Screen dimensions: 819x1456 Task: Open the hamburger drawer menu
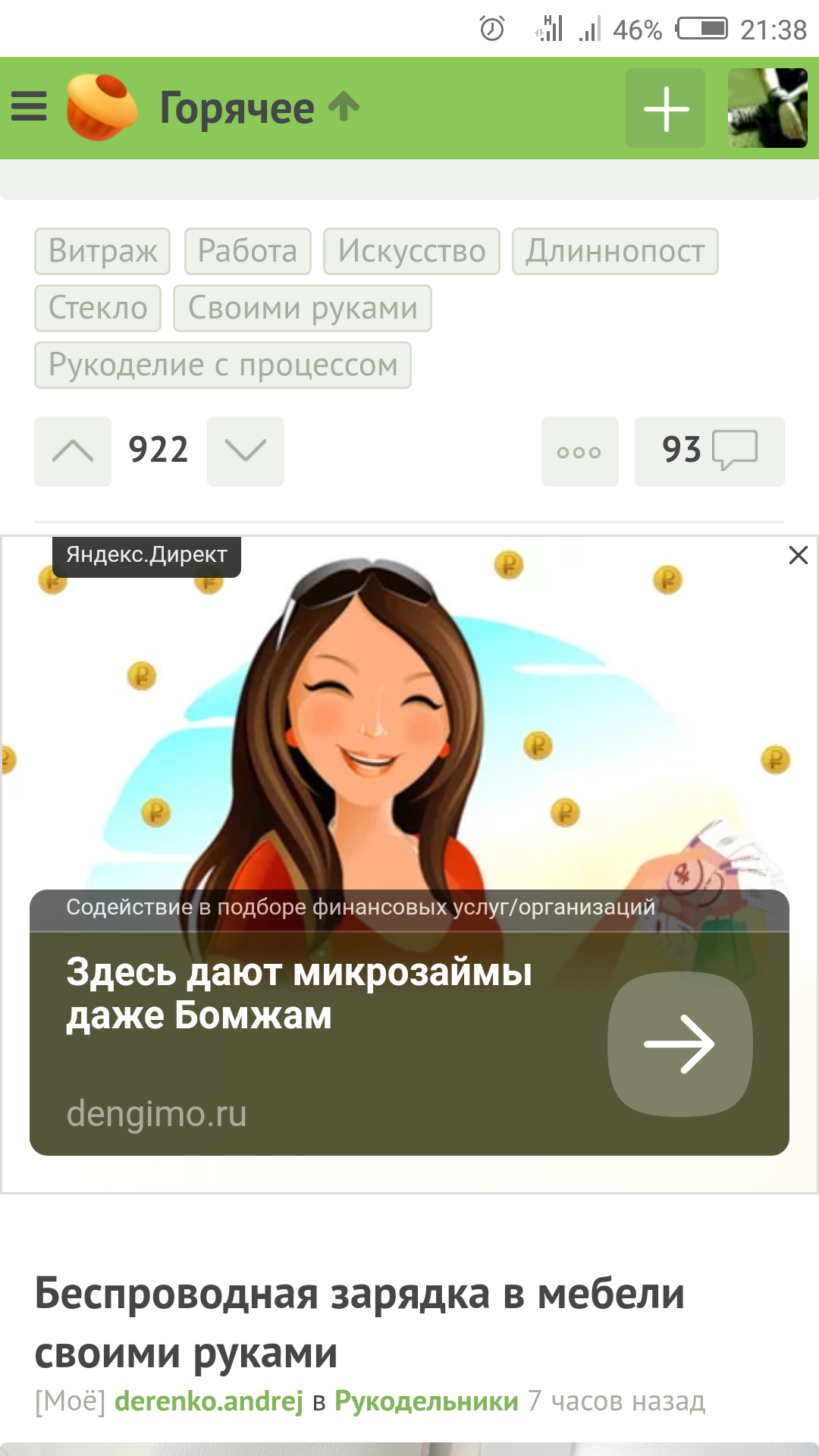(x=29, y=107)
